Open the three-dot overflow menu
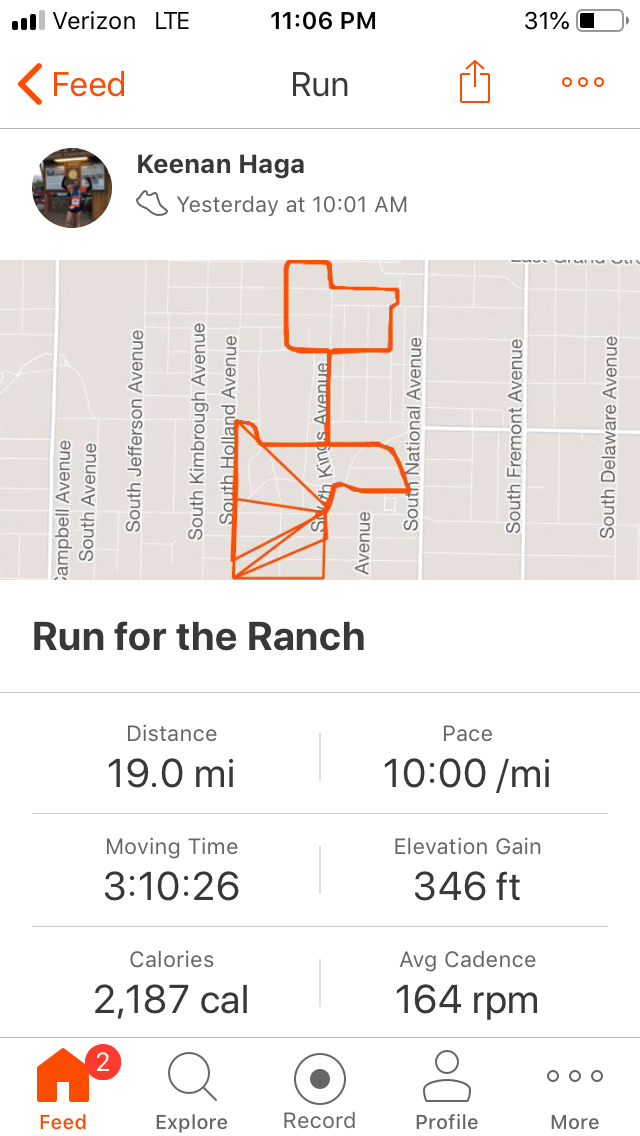The image size is (640, 1136). (x=583, y=82)
